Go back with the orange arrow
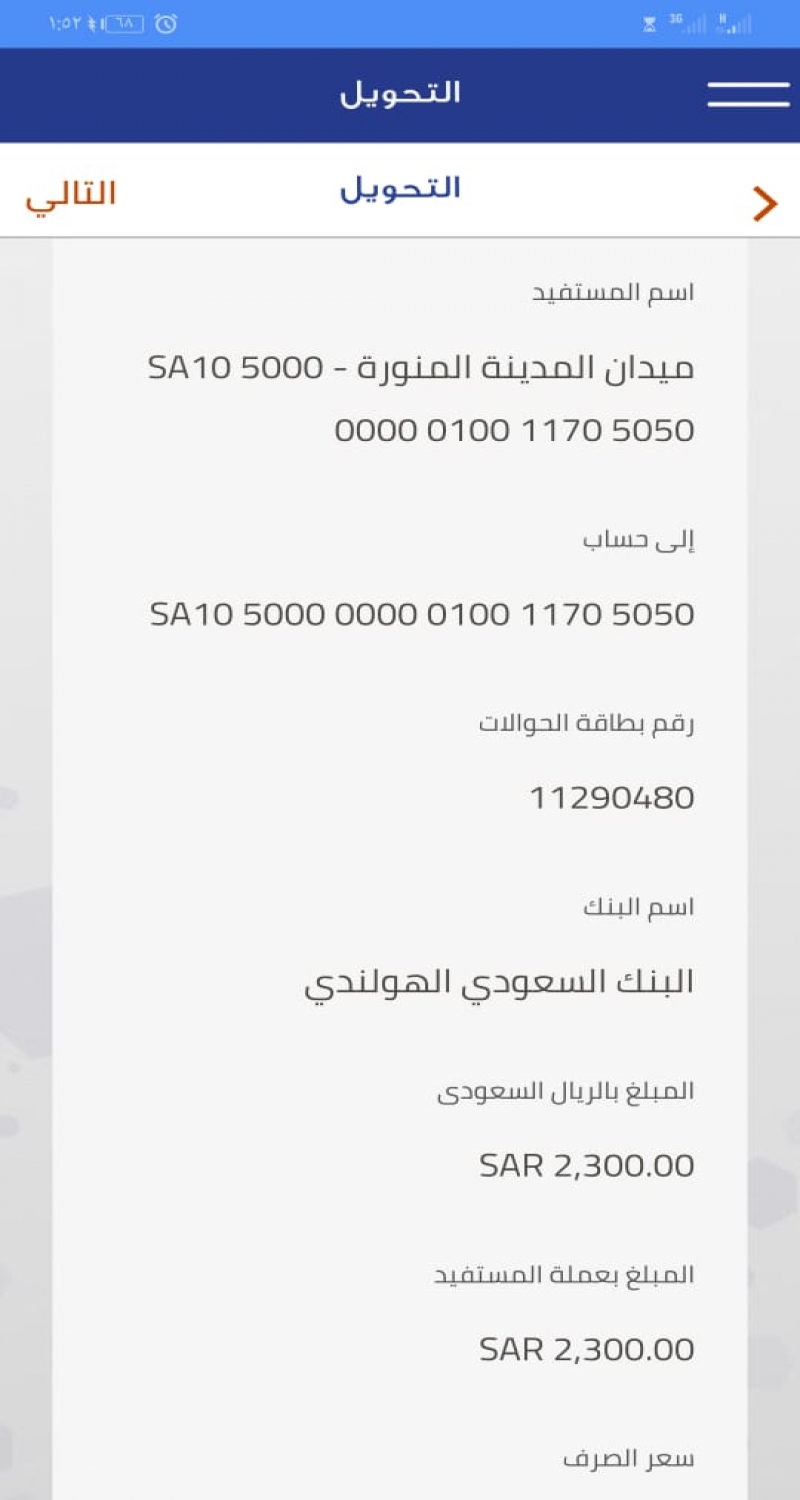The width and height of the screenshot is (800, 1500). coord(765,203)
